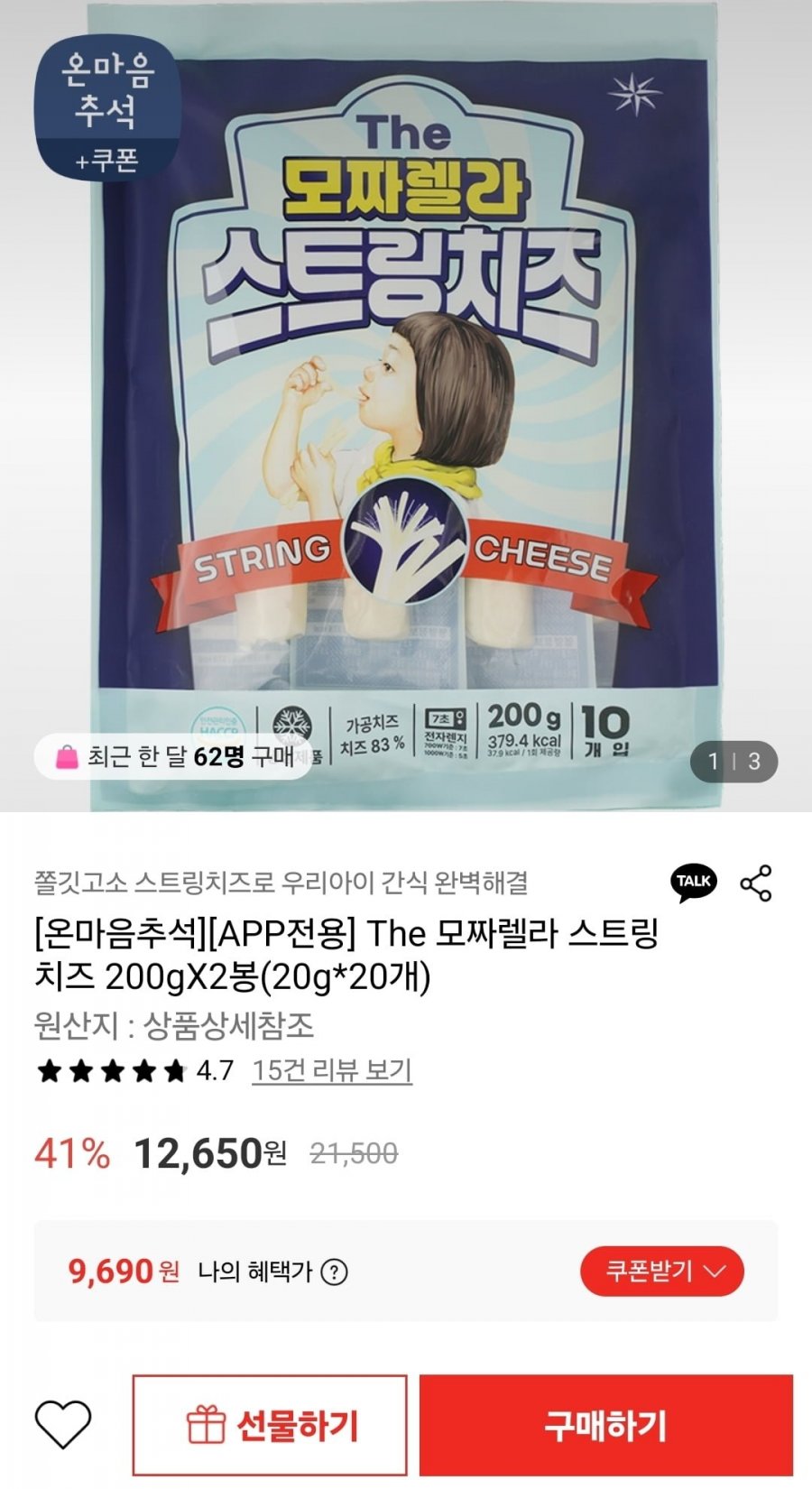Open KakaoTalk inquiry icon

[x=693, y=883]
